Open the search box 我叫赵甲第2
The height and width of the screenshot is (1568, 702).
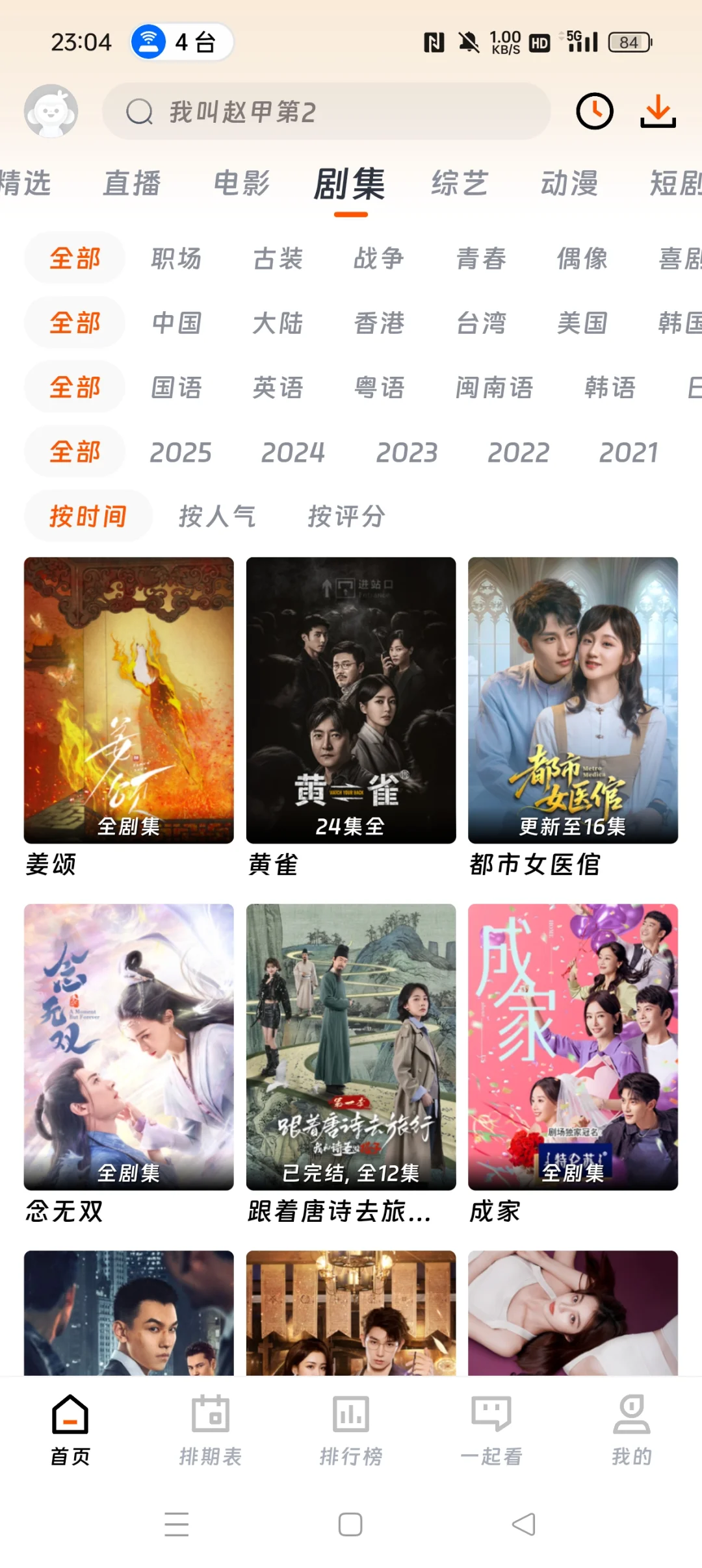[325, 112]
